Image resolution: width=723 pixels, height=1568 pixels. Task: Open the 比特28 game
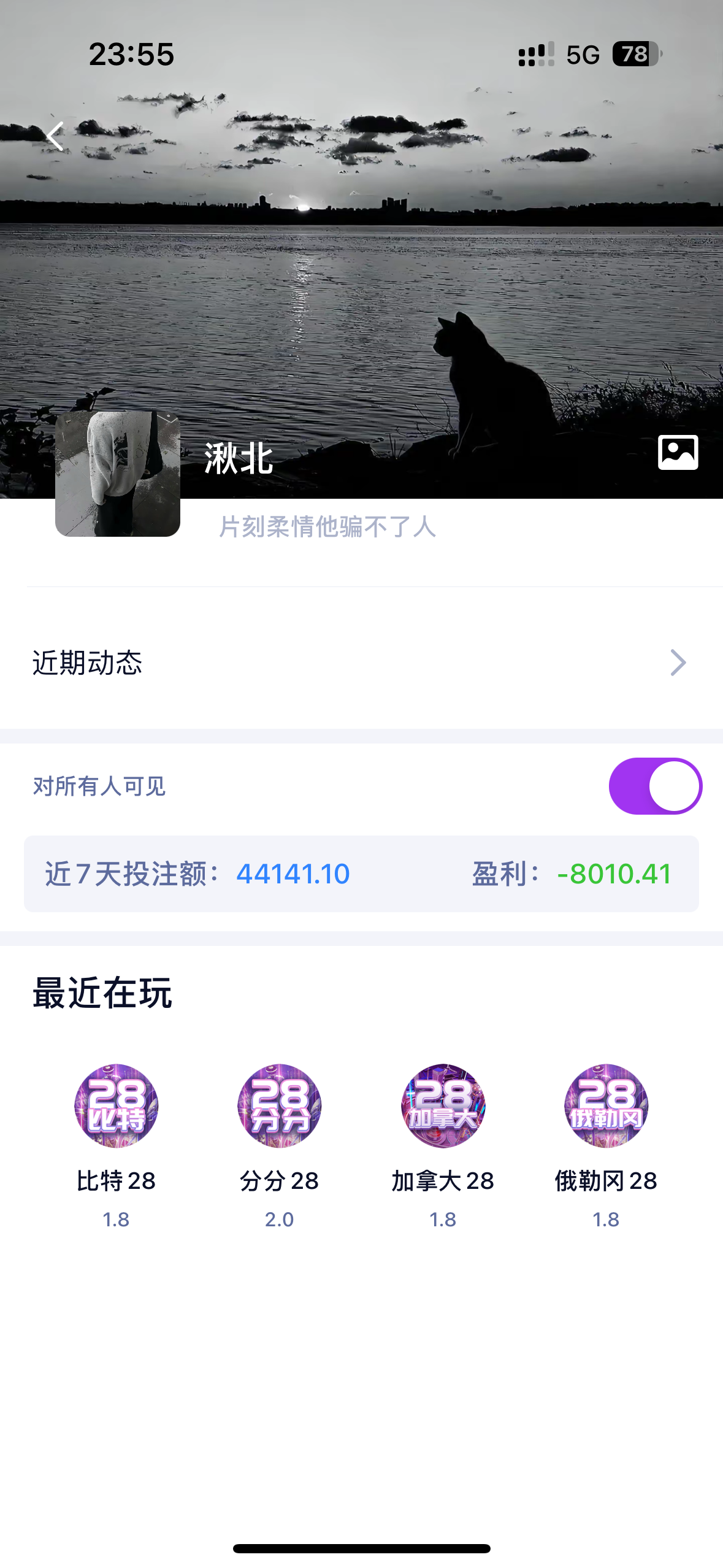point(117,1105)
